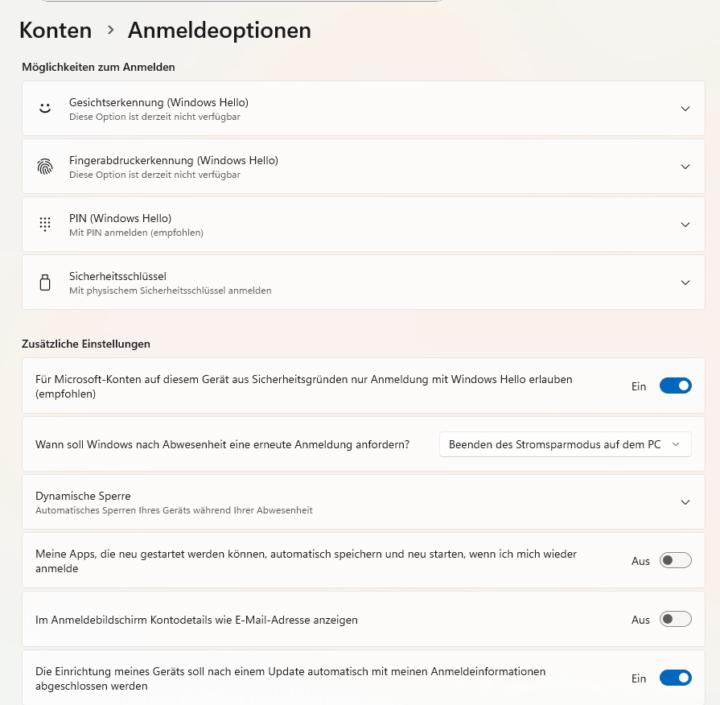Expand Sicherheitsschlüssel row

(x=684, y=282)
